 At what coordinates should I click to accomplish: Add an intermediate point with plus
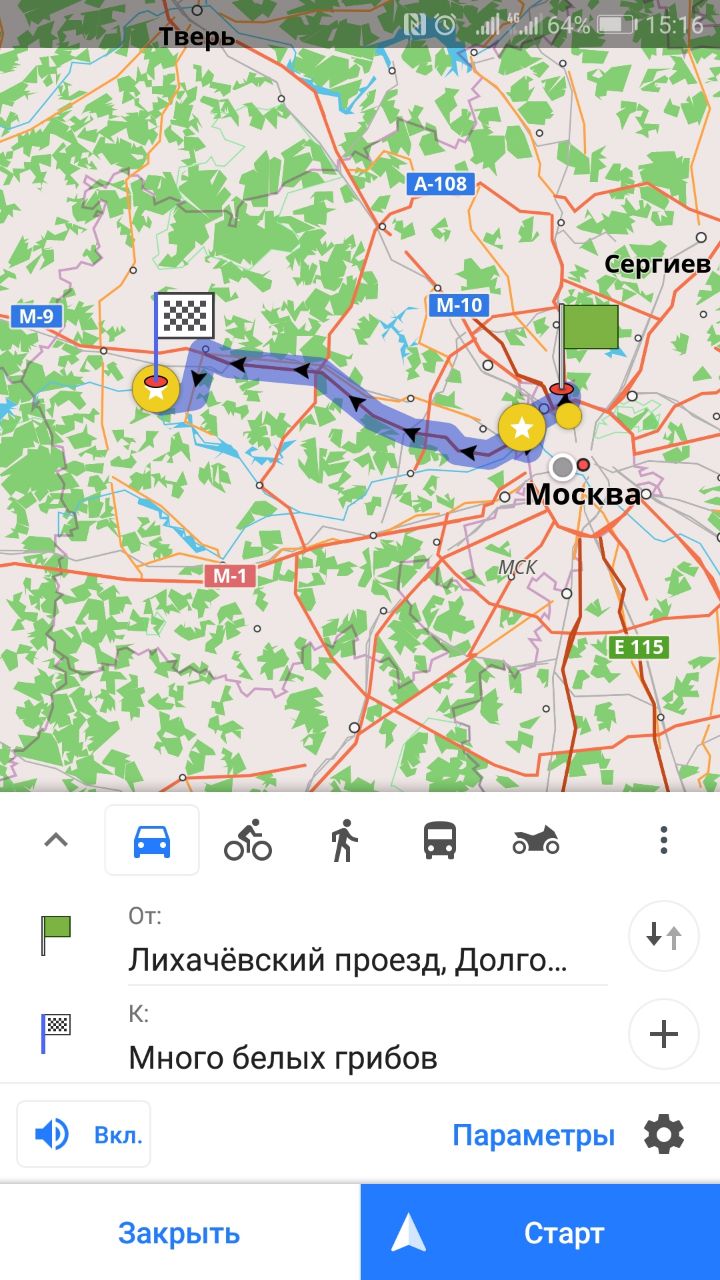tap(663, 1034)
